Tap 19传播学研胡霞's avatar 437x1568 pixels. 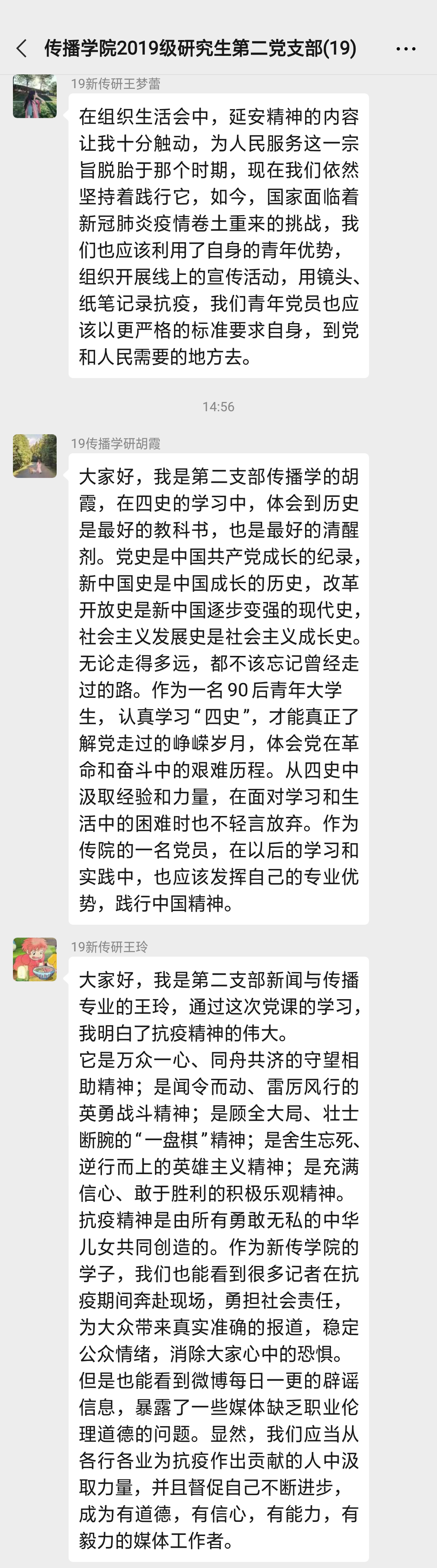[x=35, y=456]
